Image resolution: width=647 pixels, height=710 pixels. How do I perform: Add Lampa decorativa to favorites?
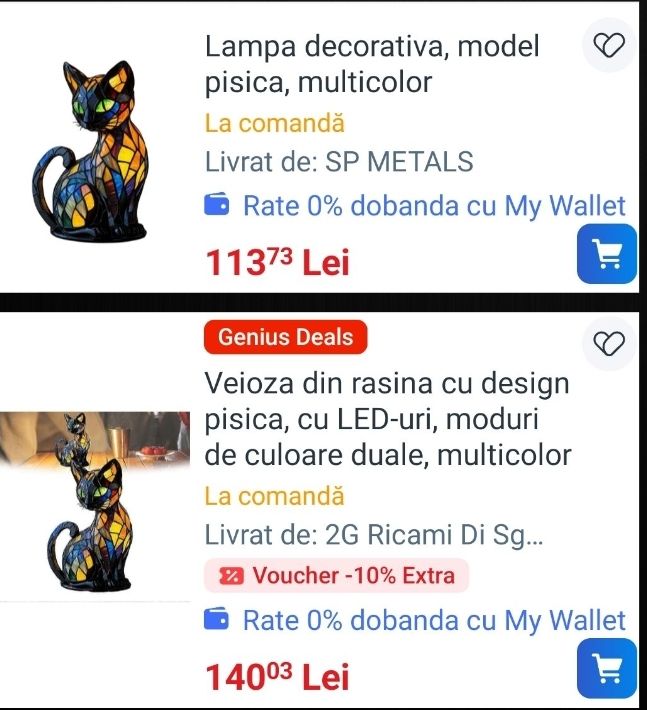pyautogui.click(x=609, y=45)
